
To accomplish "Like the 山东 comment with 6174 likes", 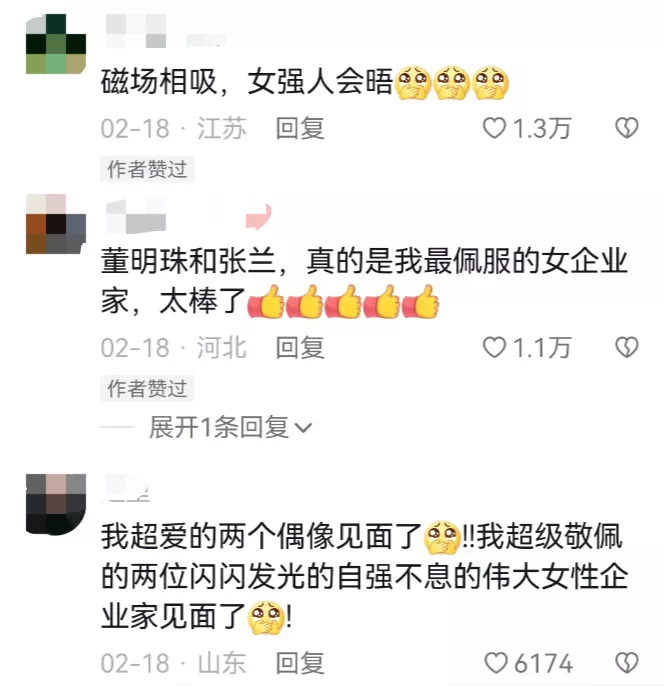I will pyautogui.click(x=495, y=662).
